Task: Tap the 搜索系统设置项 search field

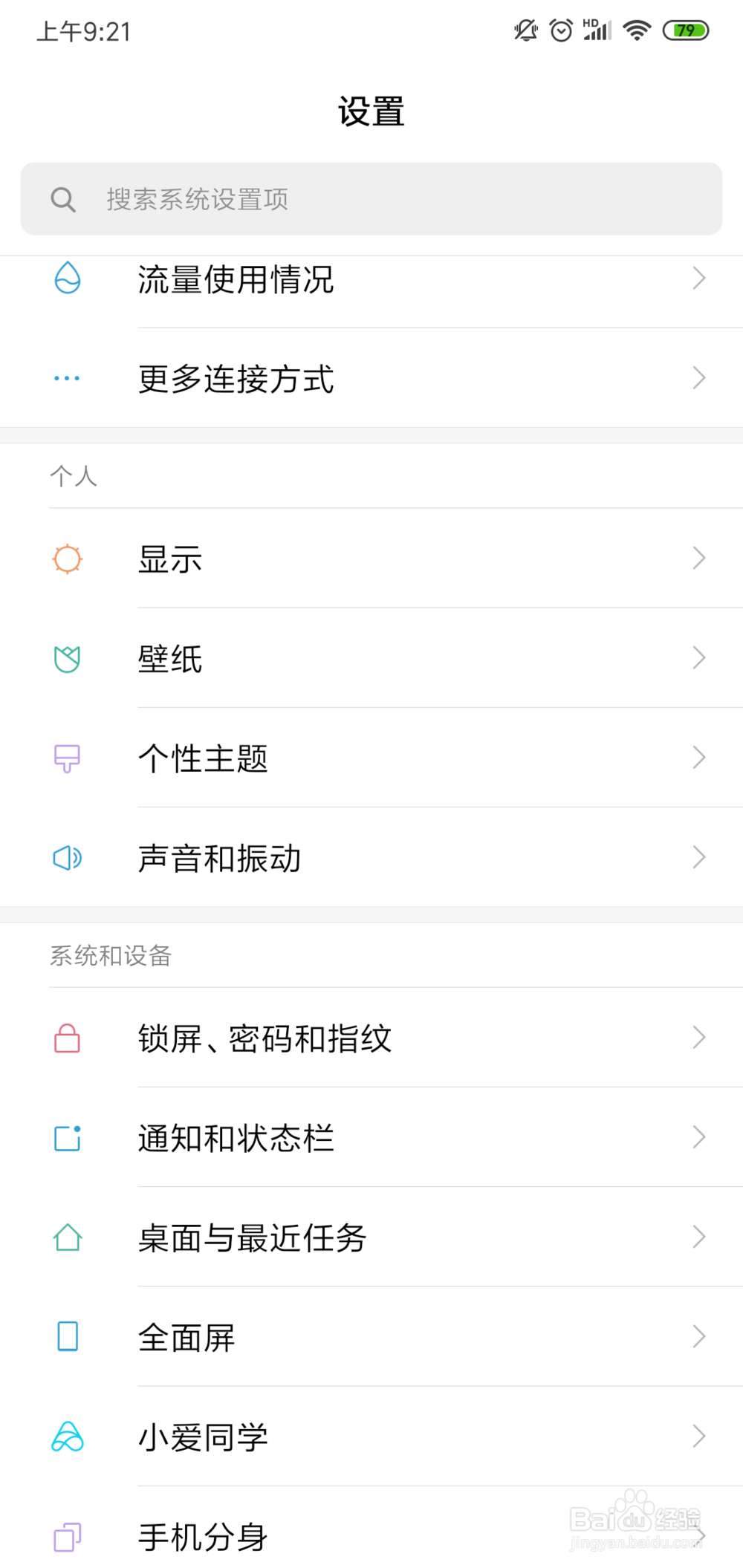Action: [371, 199]
